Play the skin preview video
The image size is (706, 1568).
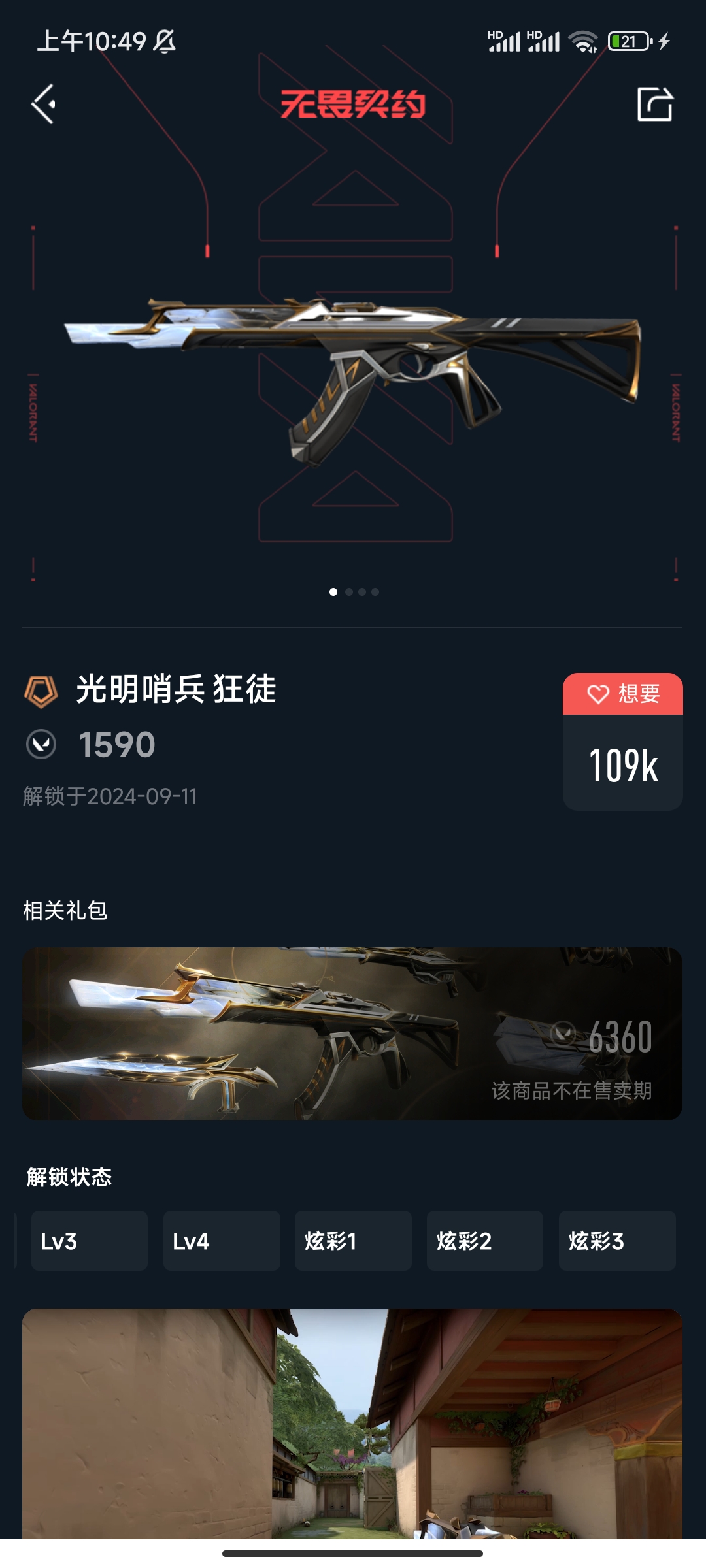point(352,1423)
